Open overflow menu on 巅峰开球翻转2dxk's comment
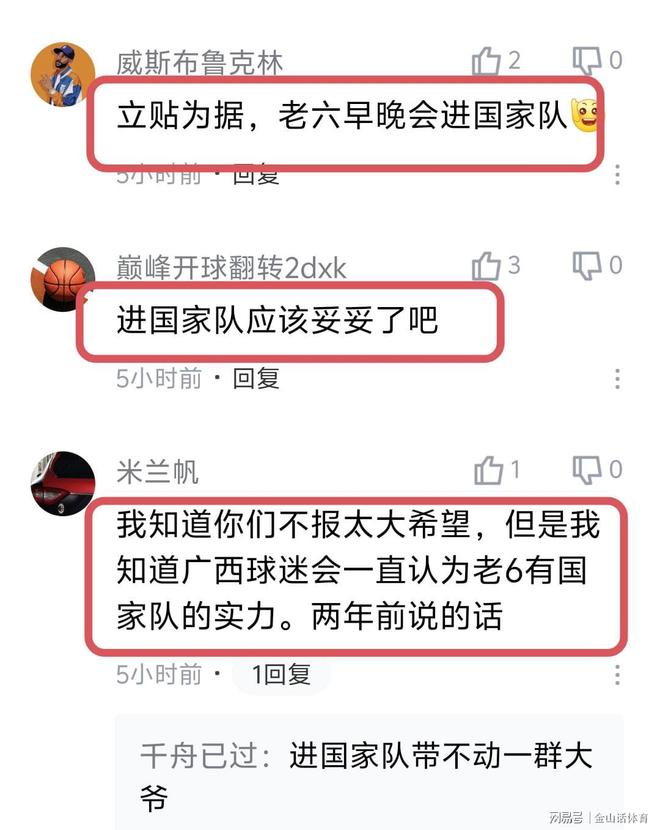 point(617,378)
